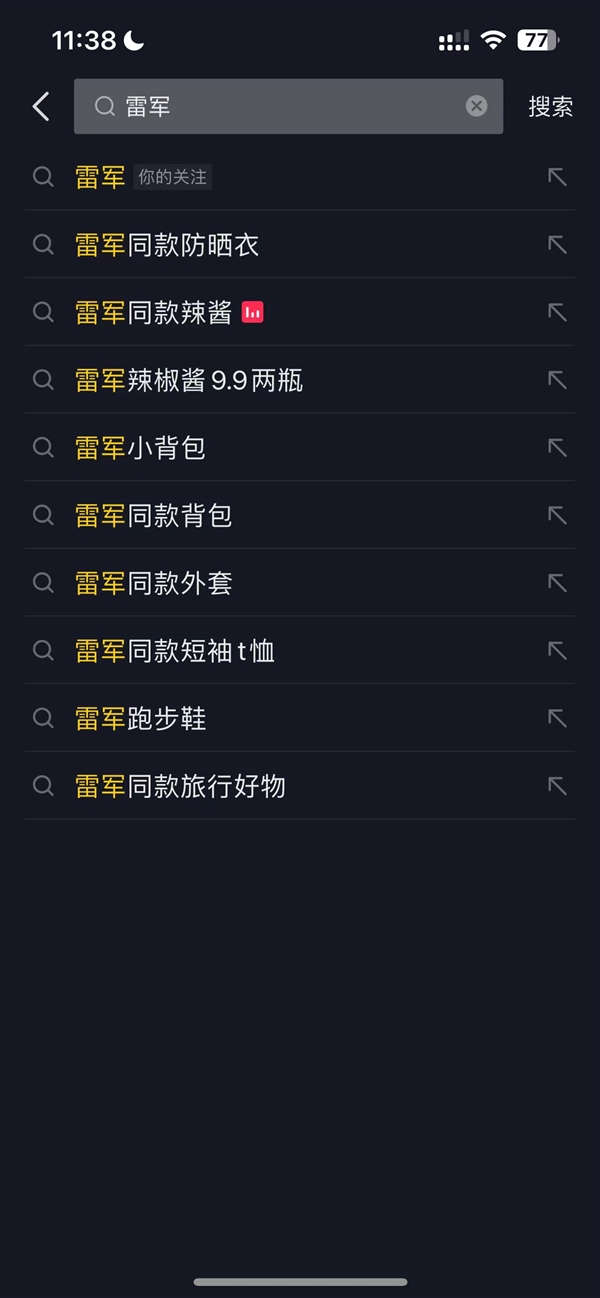Fill search box using arrow beside 雷军同款防晒衣
Image resolution: width=600 pixels, height=1298 pixels.
pyautogui.click(x=557, y=245)
